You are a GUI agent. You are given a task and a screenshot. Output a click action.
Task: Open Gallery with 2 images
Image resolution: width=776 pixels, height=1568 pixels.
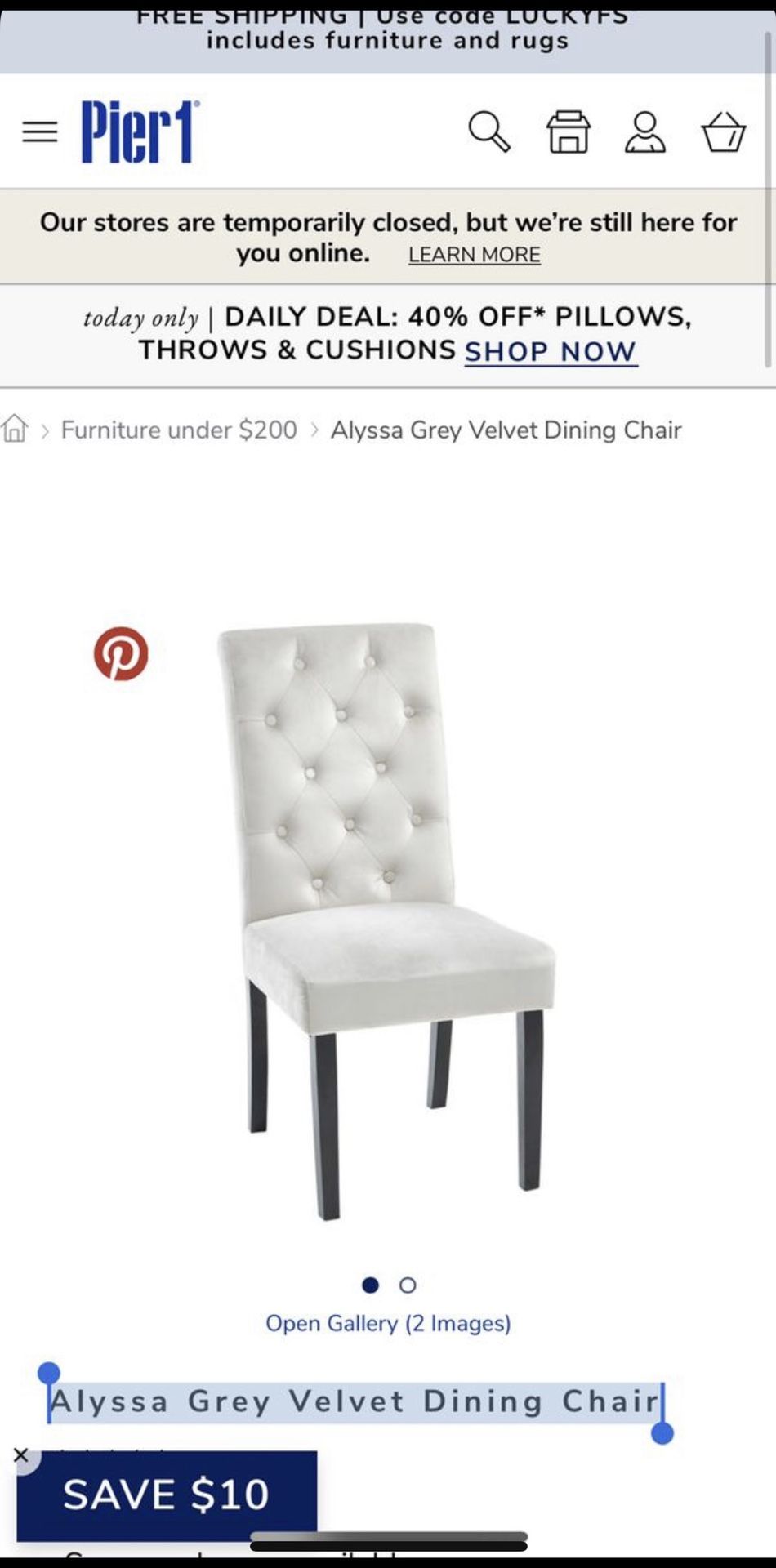tap(388, 1323)
